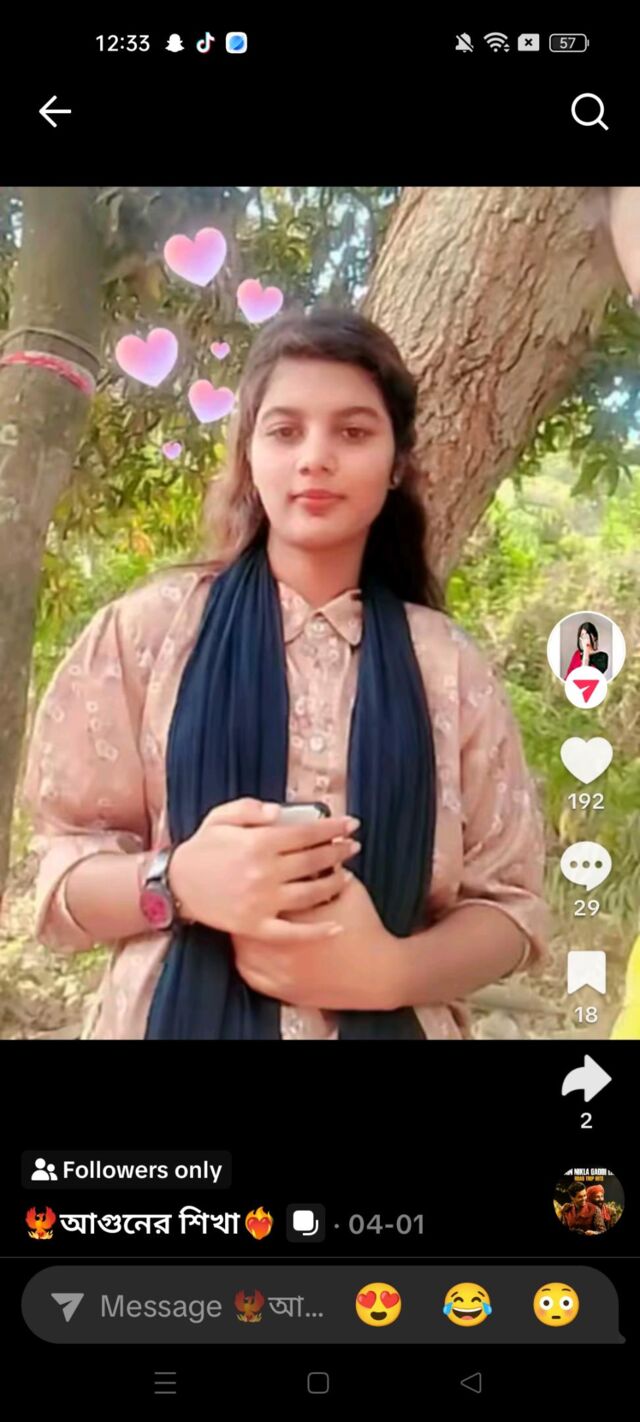Bookmark this video to favorites
Image resolution: width=640 pixels, height=1422 pixels.
click(x=586, y=973)
